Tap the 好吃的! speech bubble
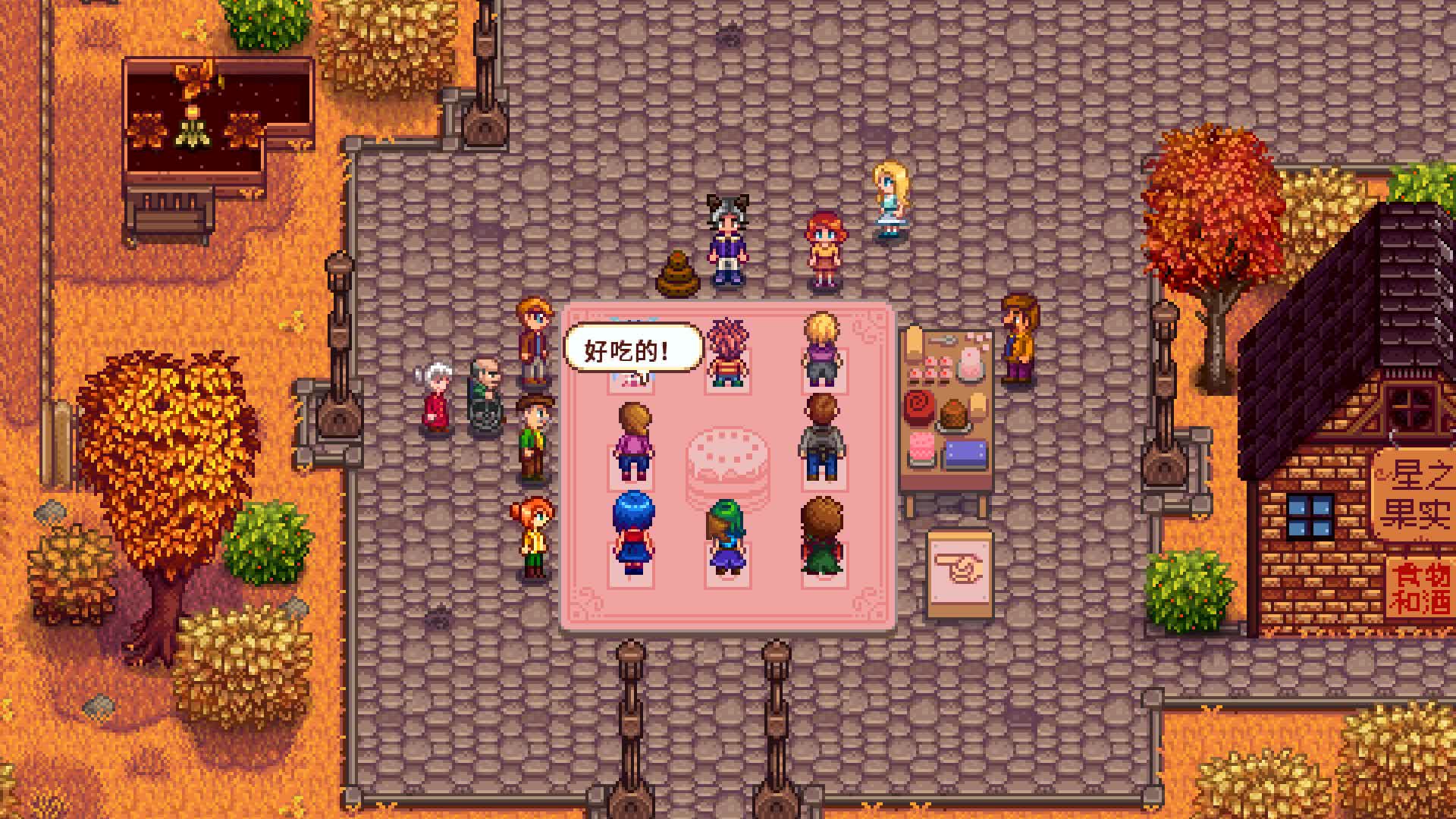 tap(634, 350)
